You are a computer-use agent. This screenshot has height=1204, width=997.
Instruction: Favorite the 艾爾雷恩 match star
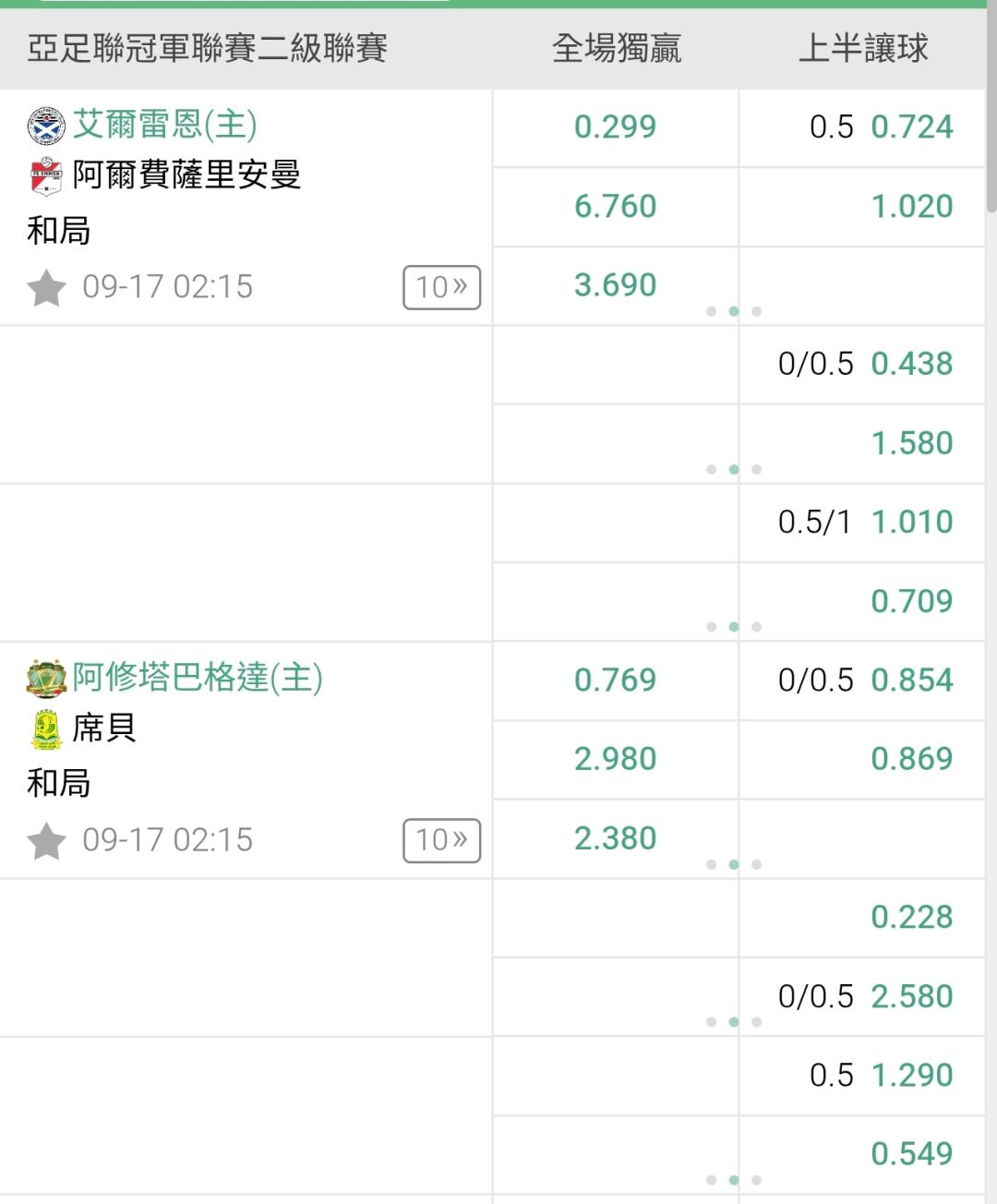46,287
